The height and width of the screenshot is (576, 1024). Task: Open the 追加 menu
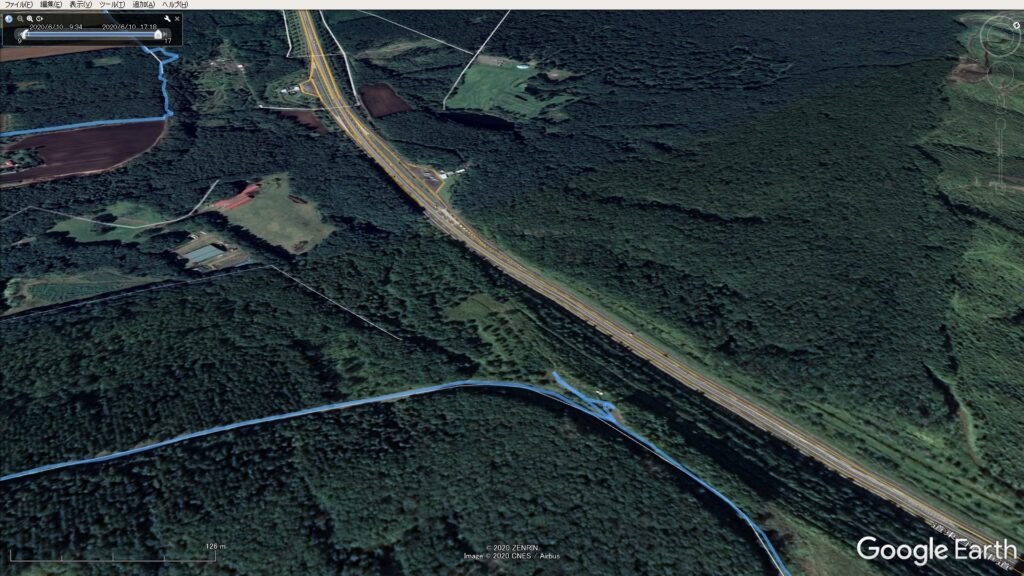point(143,5)
